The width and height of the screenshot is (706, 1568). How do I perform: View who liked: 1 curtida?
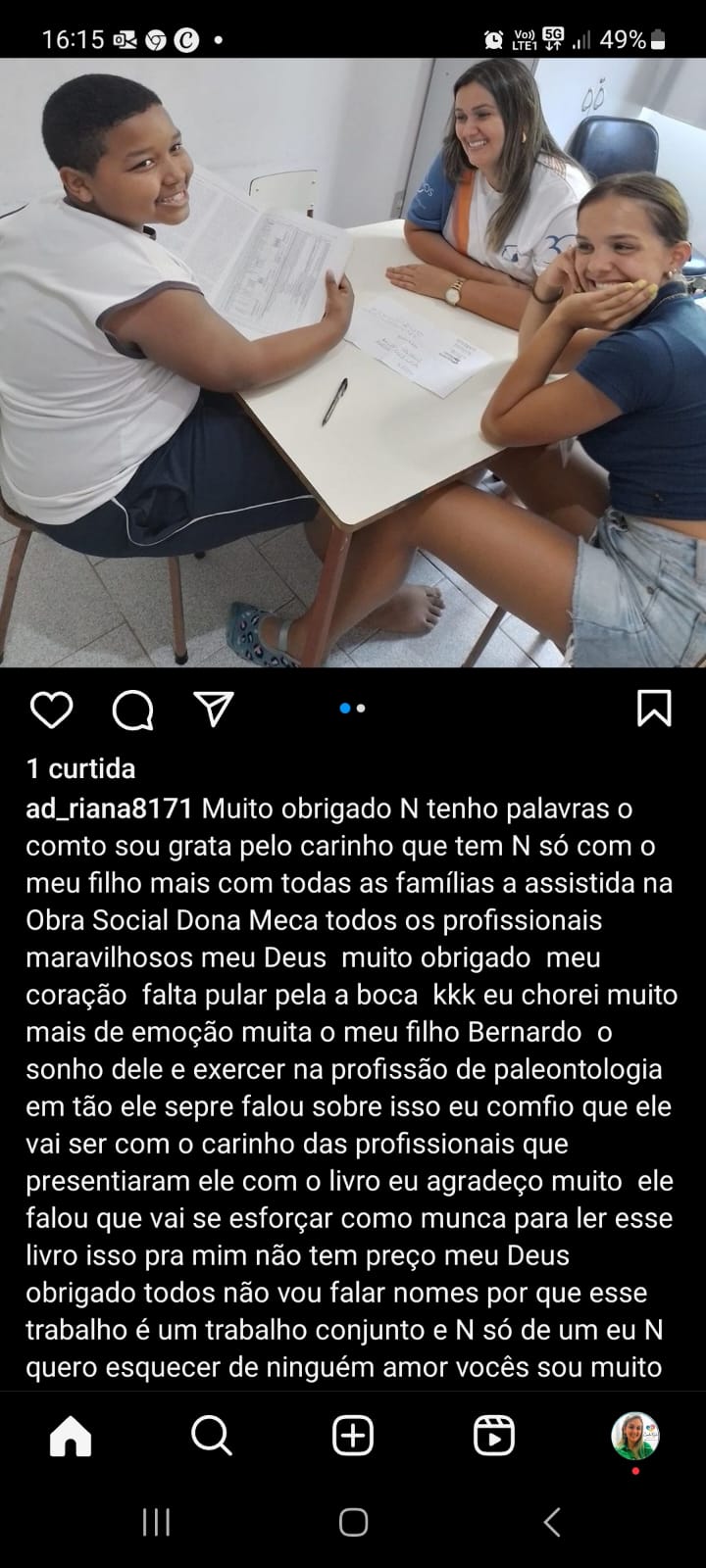[x=80, y=768]
